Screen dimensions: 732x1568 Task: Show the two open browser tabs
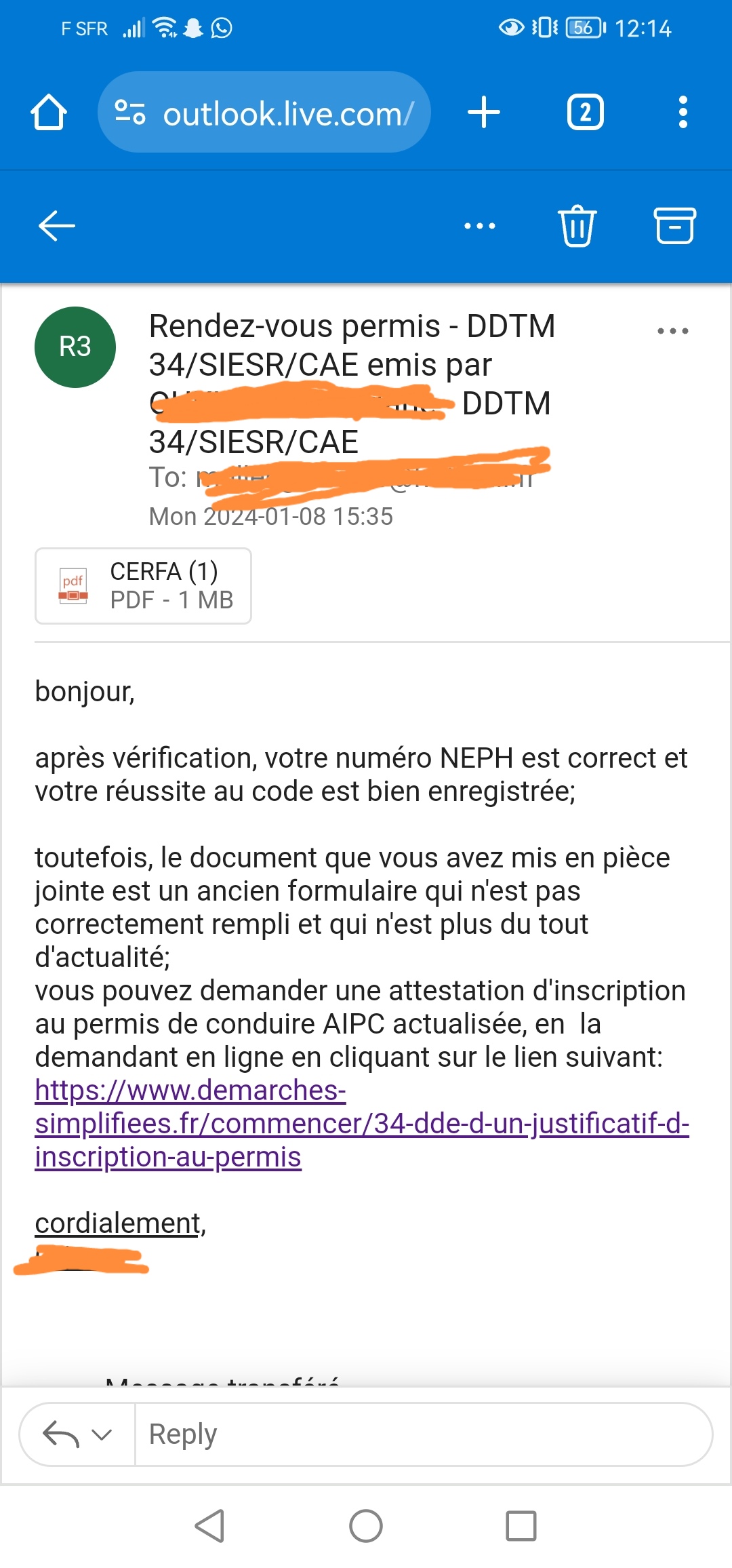pos(585,113)
